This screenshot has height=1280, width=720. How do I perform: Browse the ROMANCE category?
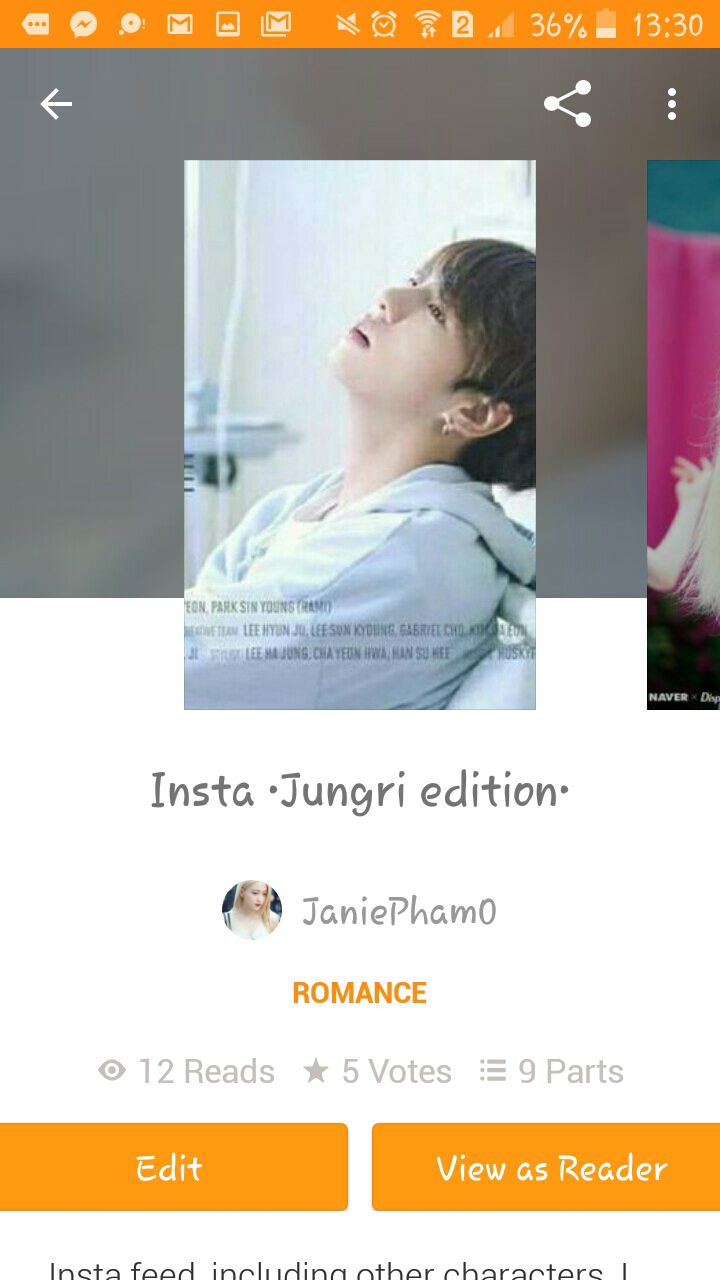tap(360, 993)
